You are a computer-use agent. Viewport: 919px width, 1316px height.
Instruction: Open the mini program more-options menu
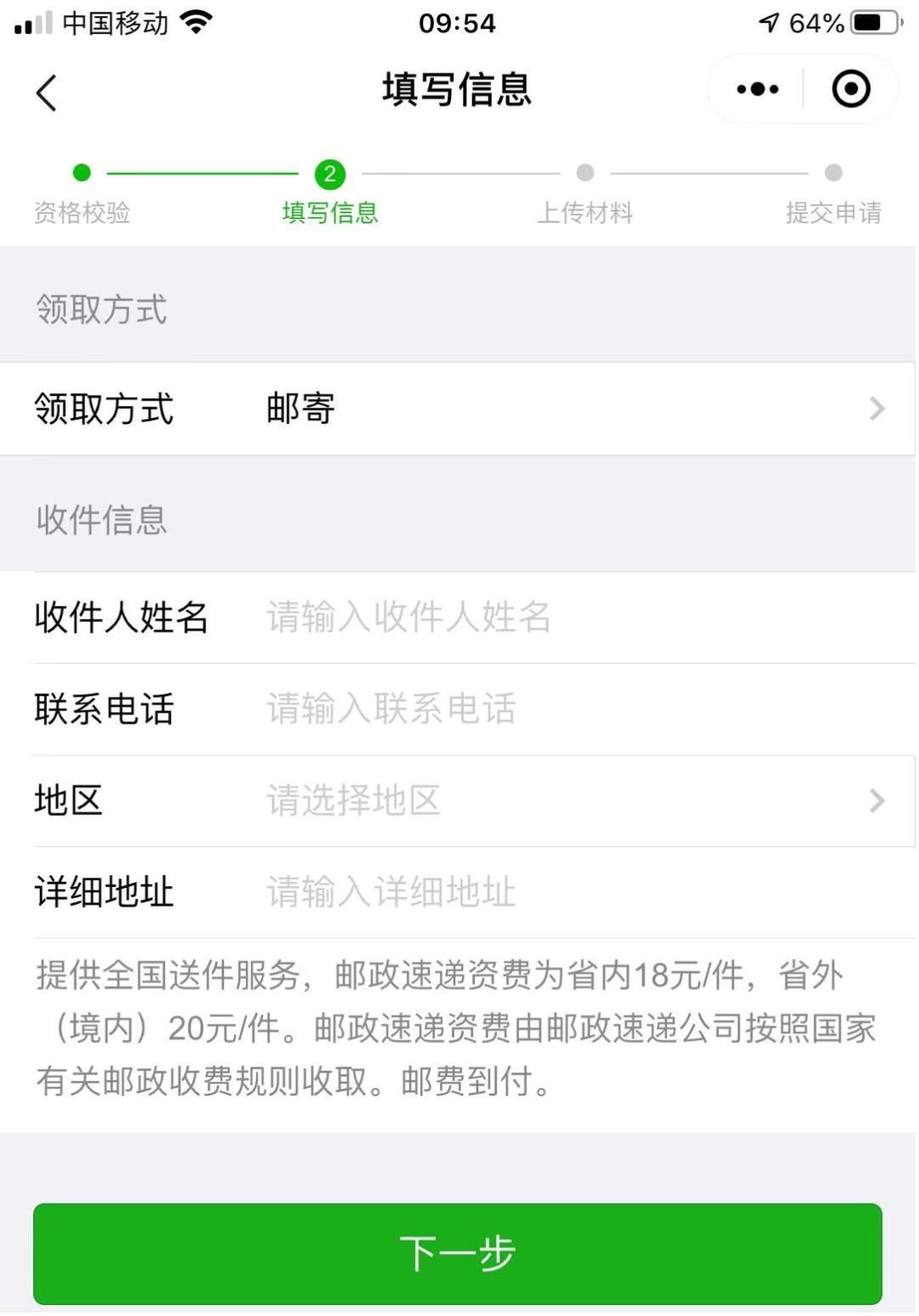(756, 89)
